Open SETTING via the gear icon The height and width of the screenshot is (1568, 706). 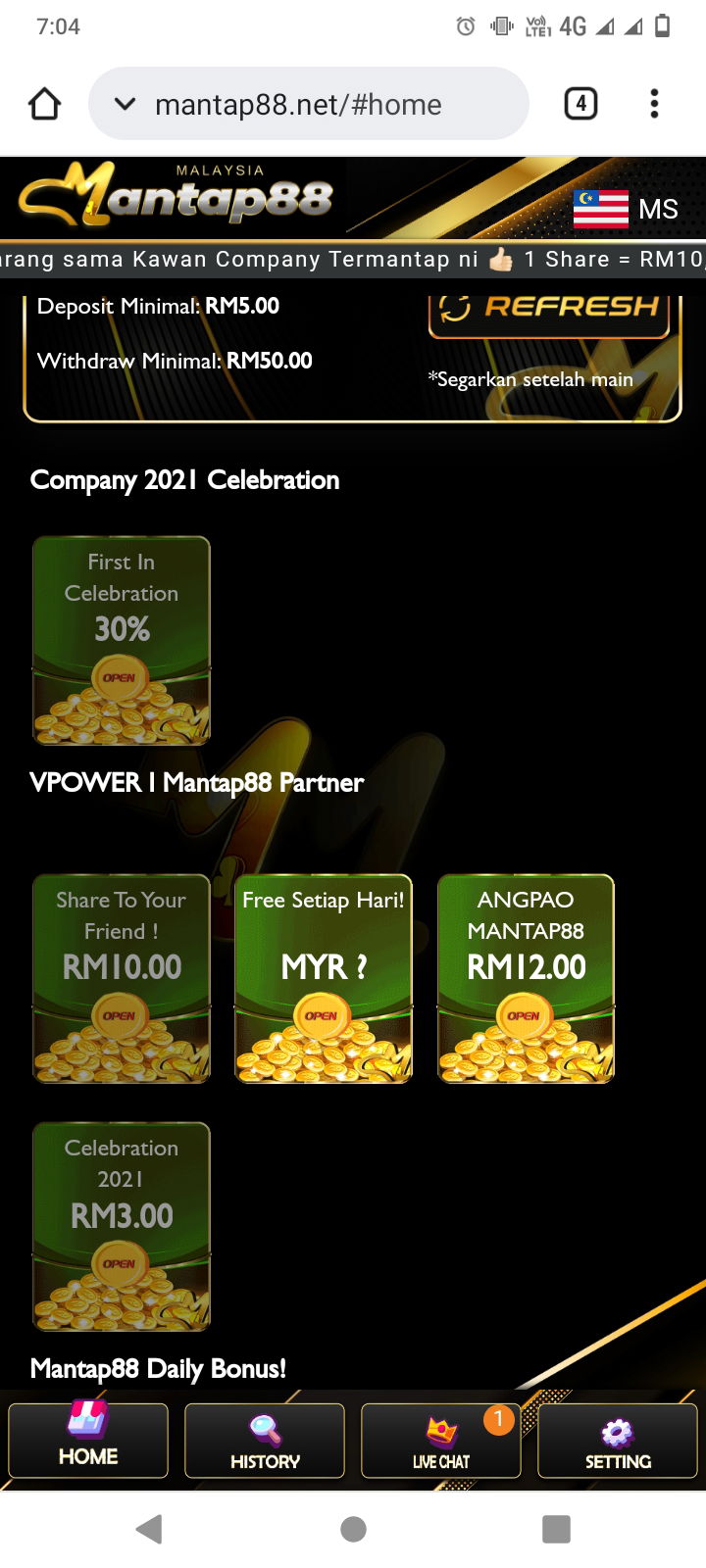[x=617, y=1433]
